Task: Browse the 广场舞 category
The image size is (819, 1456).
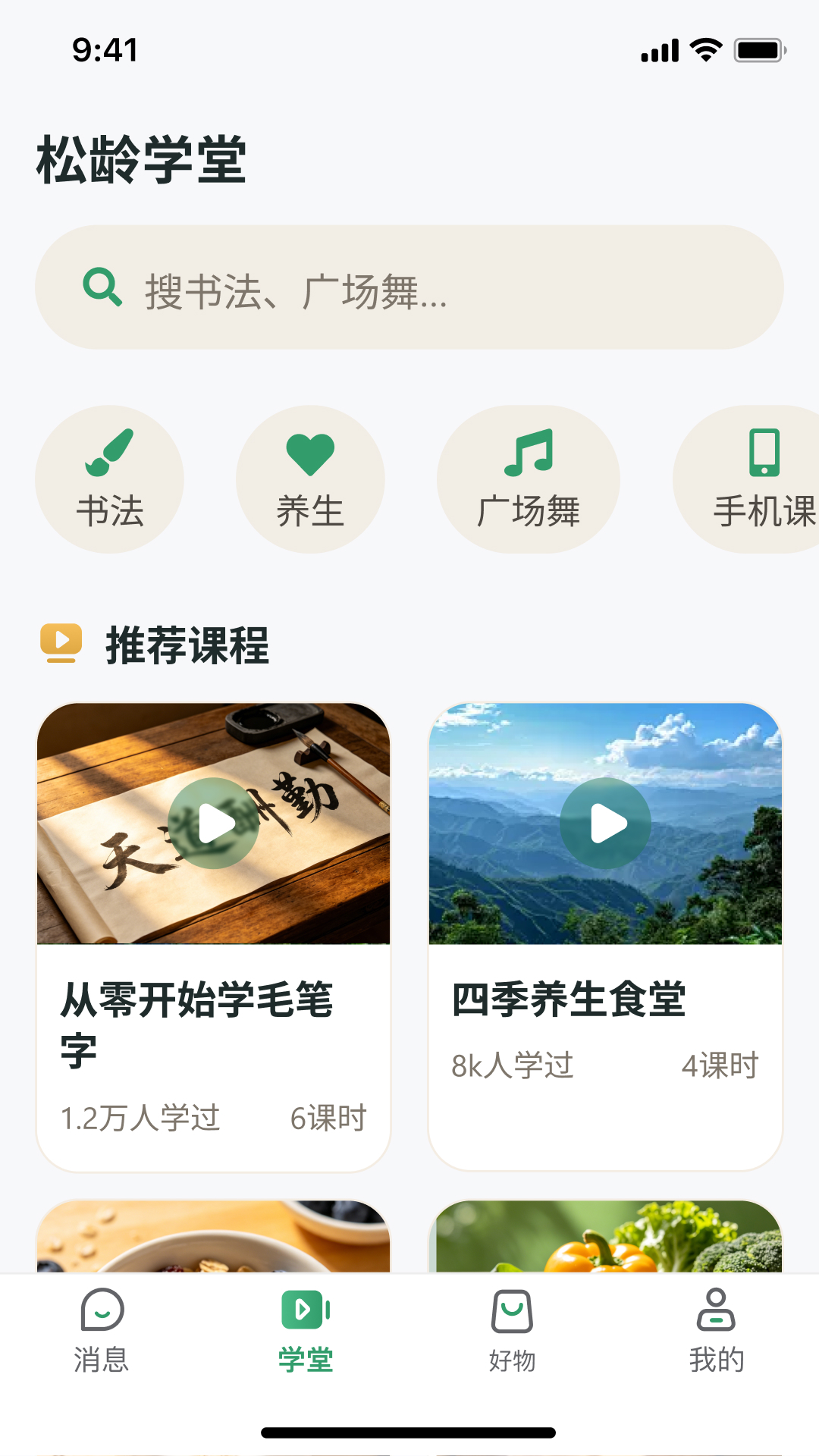Action: click(x=529, y=479)
